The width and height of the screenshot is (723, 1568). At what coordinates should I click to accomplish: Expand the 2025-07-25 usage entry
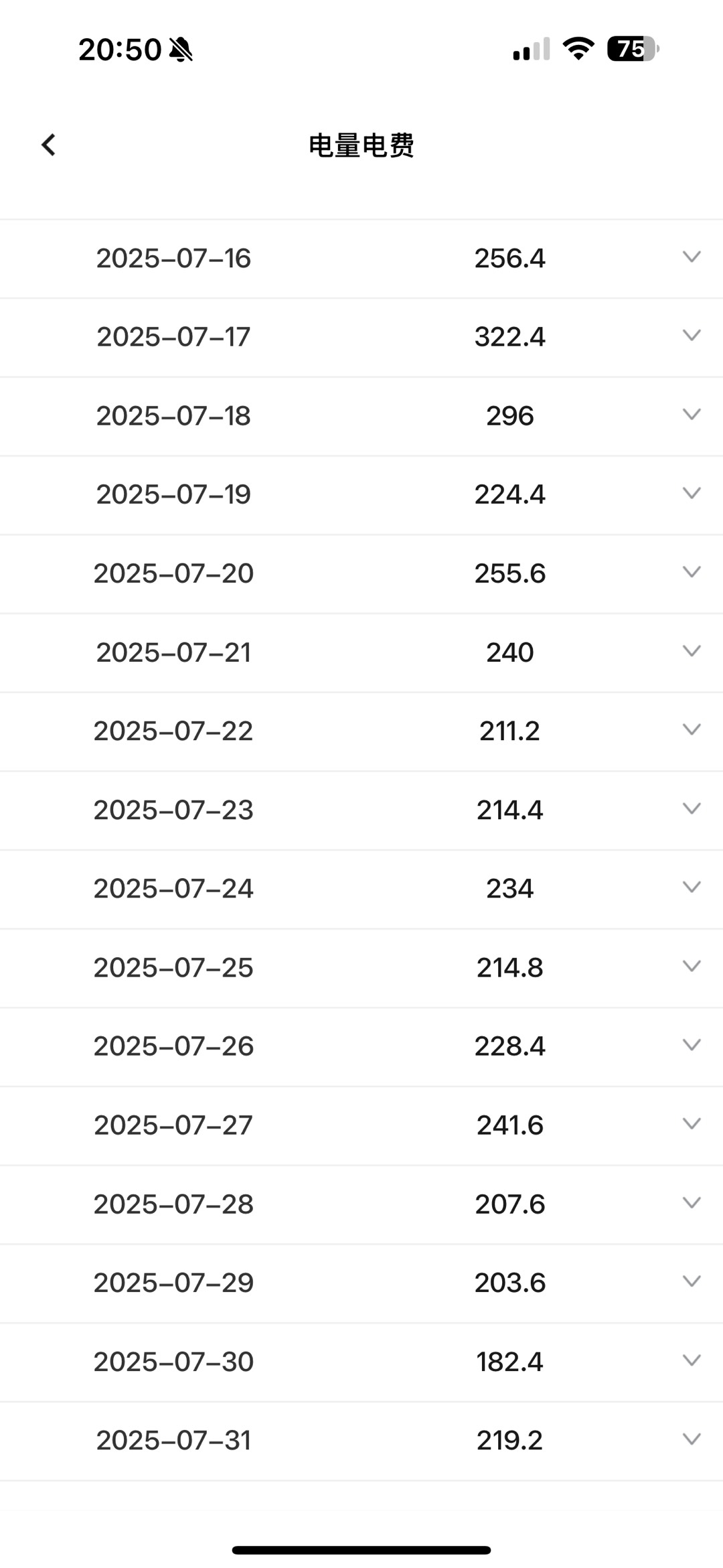691,966
